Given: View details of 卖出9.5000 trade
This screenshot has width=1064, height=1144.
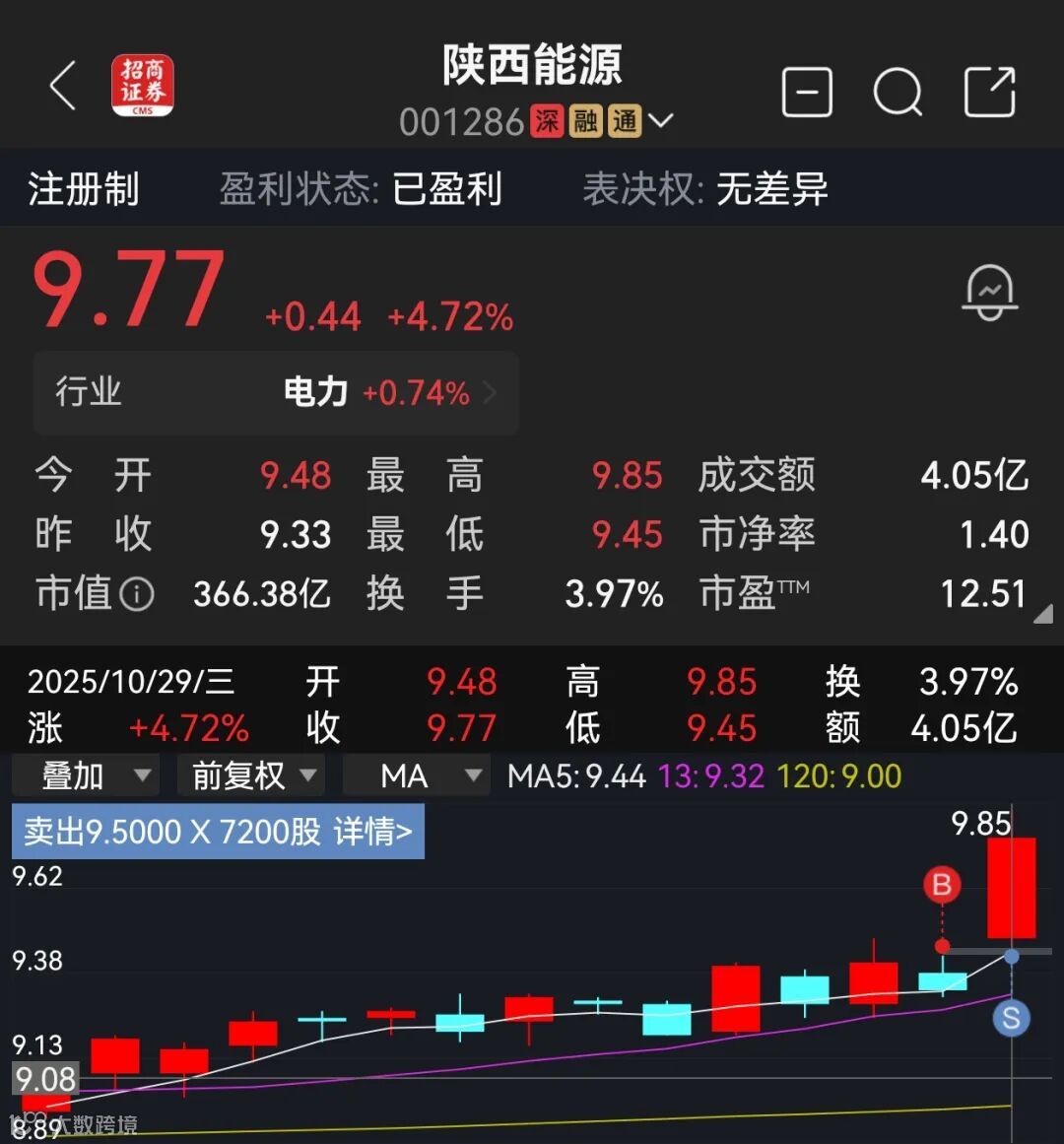Looking at the screenshot, I should coord(218,832).
